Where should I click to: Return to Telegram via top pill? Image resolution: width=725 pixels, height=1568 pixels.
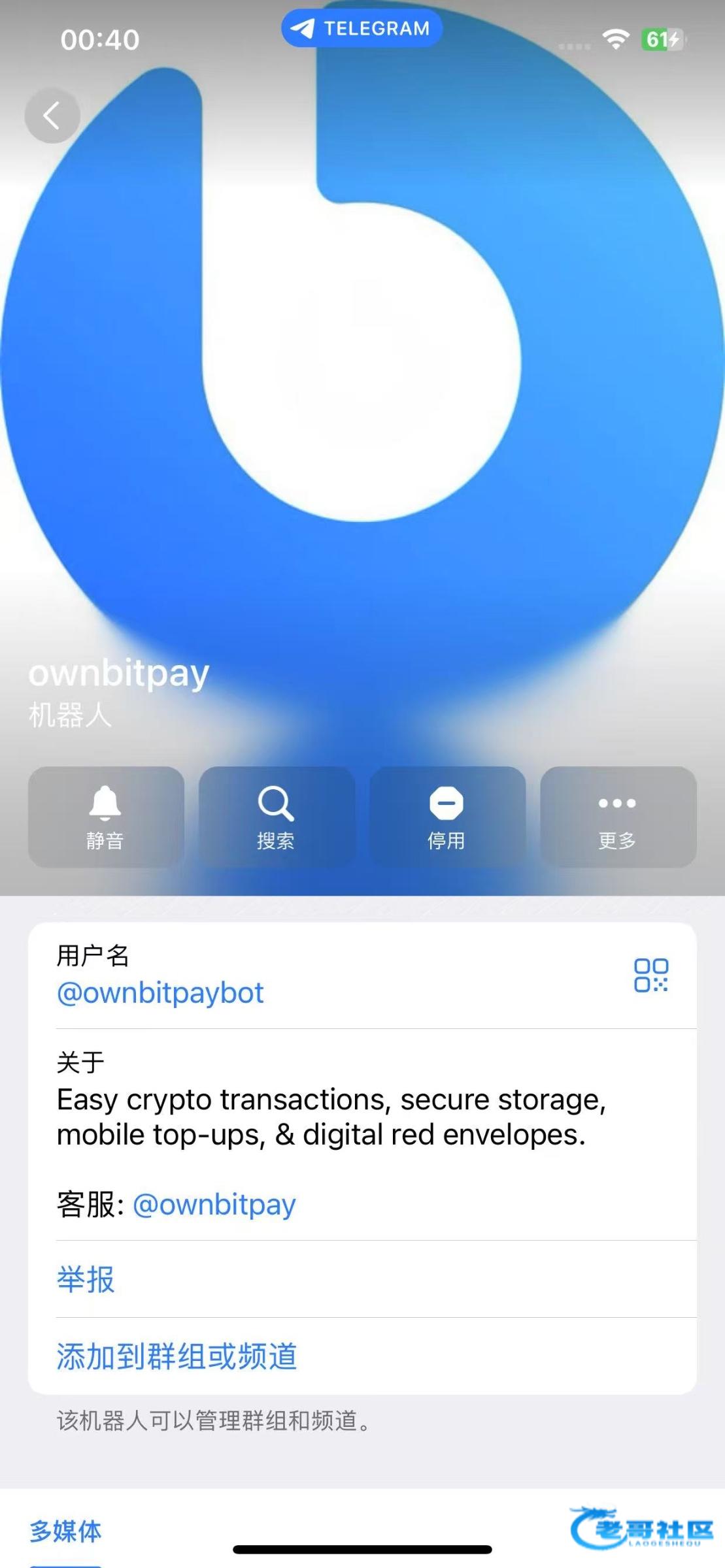[x=362, y=29]
